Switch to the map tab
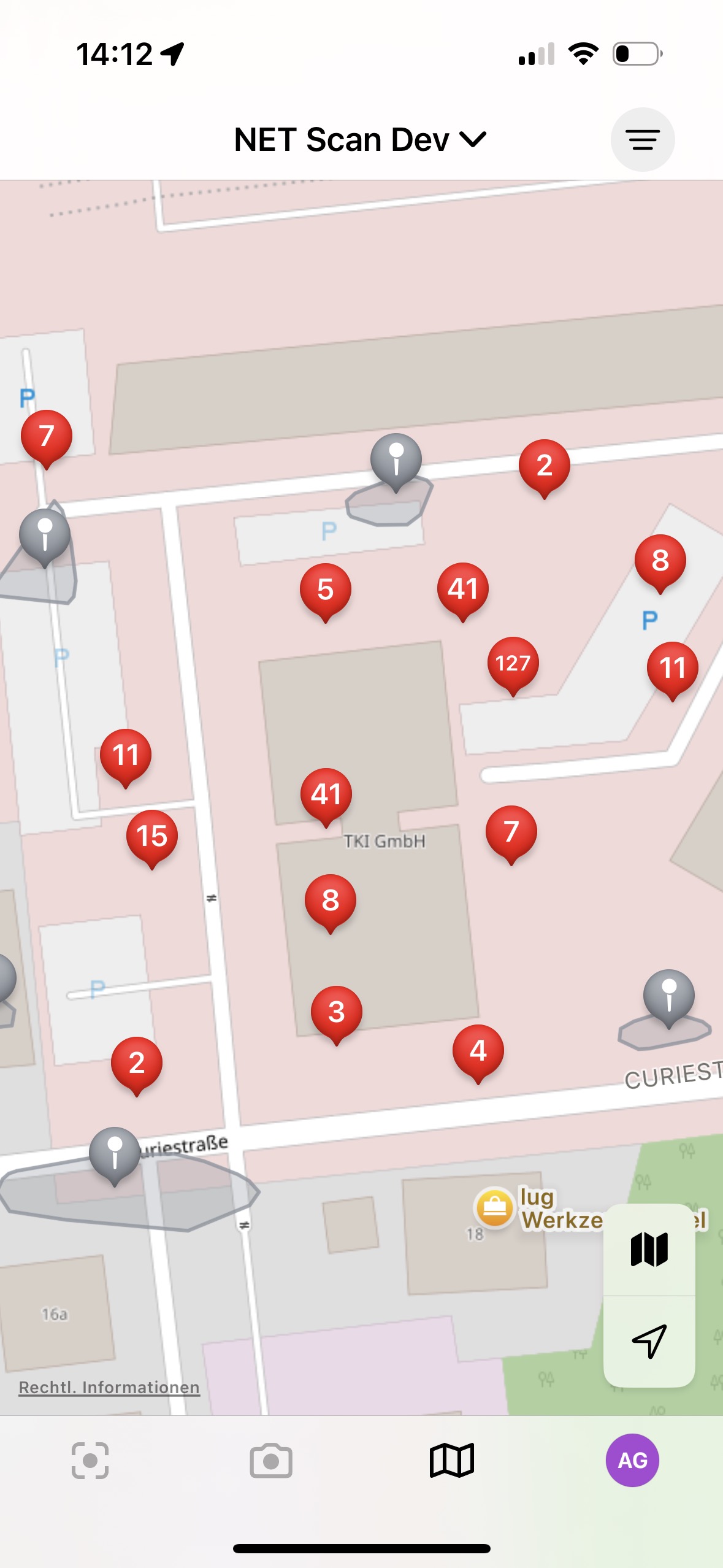 click(x=452, y=1461)
